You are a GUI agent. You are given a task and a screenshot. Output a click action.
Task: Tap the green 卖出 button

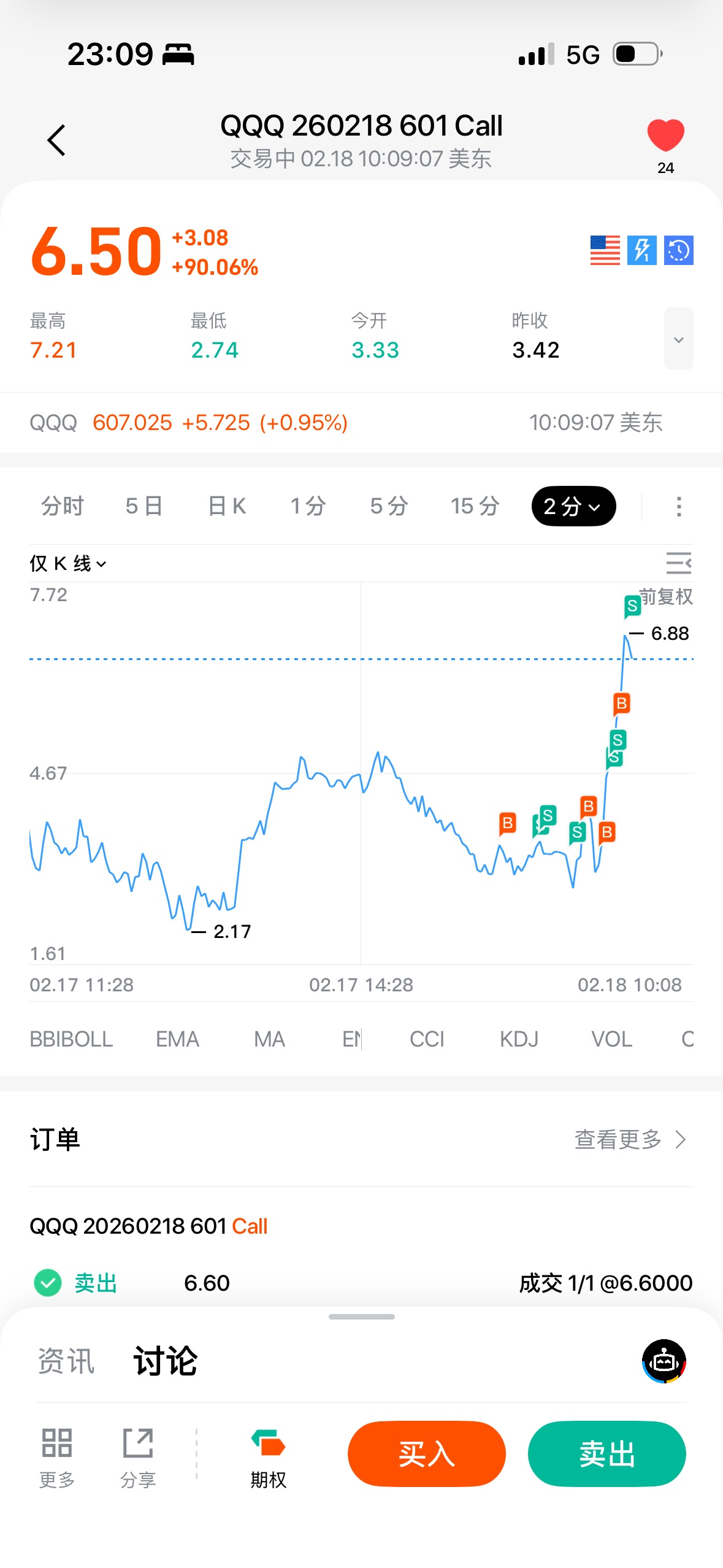pyautogui.click(x=606, y=1454)
